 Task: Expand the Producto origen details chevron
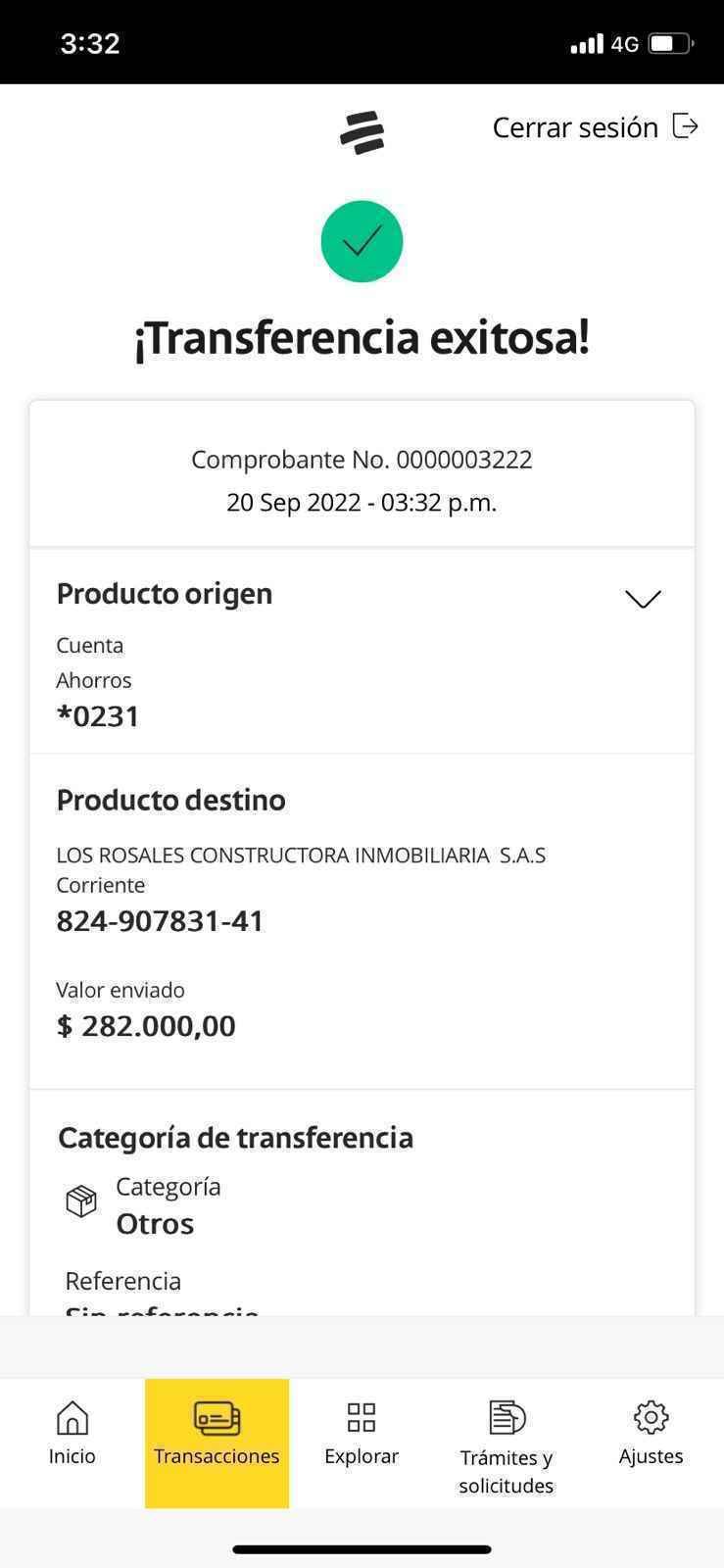point(643,598)
